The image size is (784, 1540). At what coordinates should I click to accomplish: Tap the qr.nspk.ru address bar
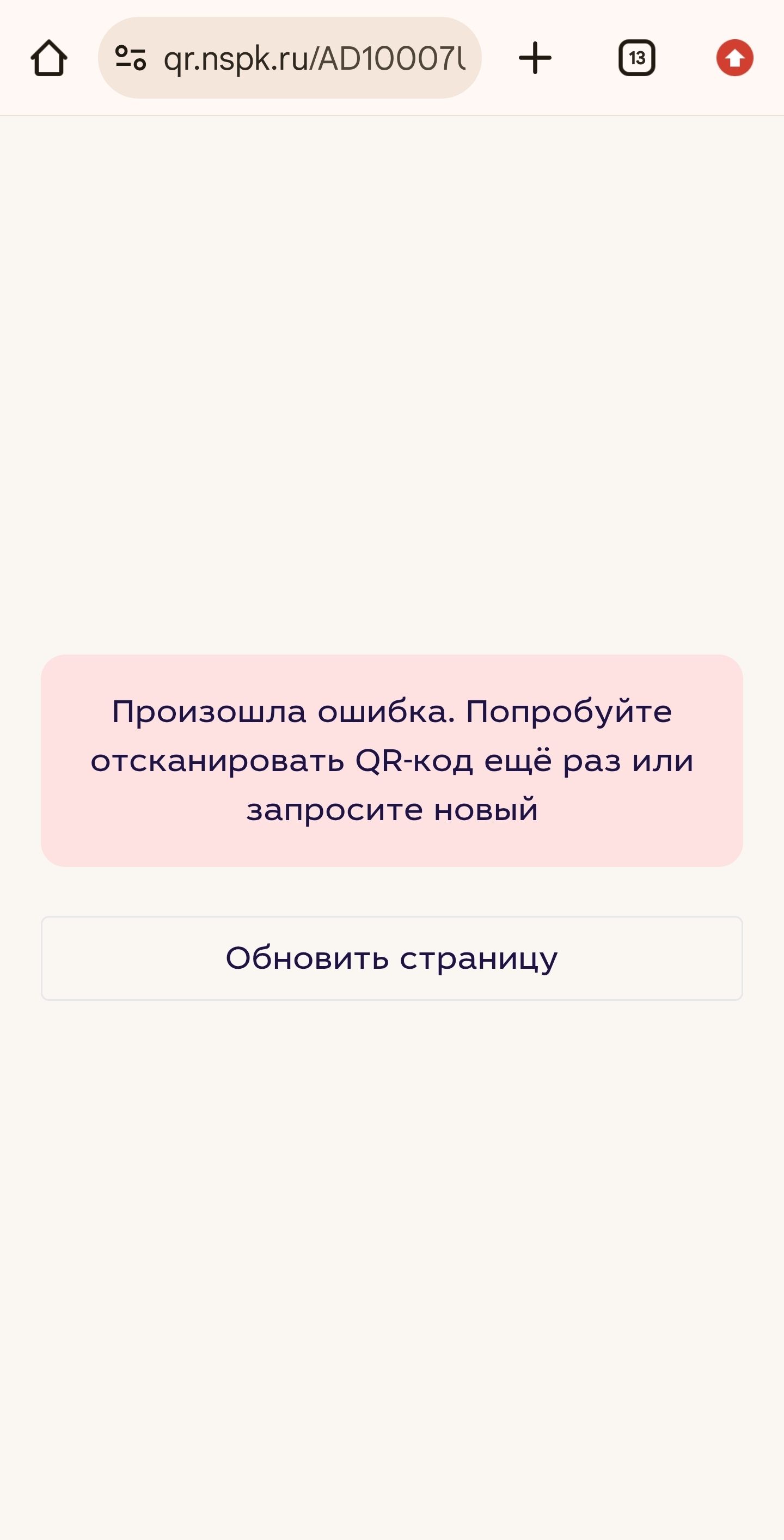pos(314,58)
